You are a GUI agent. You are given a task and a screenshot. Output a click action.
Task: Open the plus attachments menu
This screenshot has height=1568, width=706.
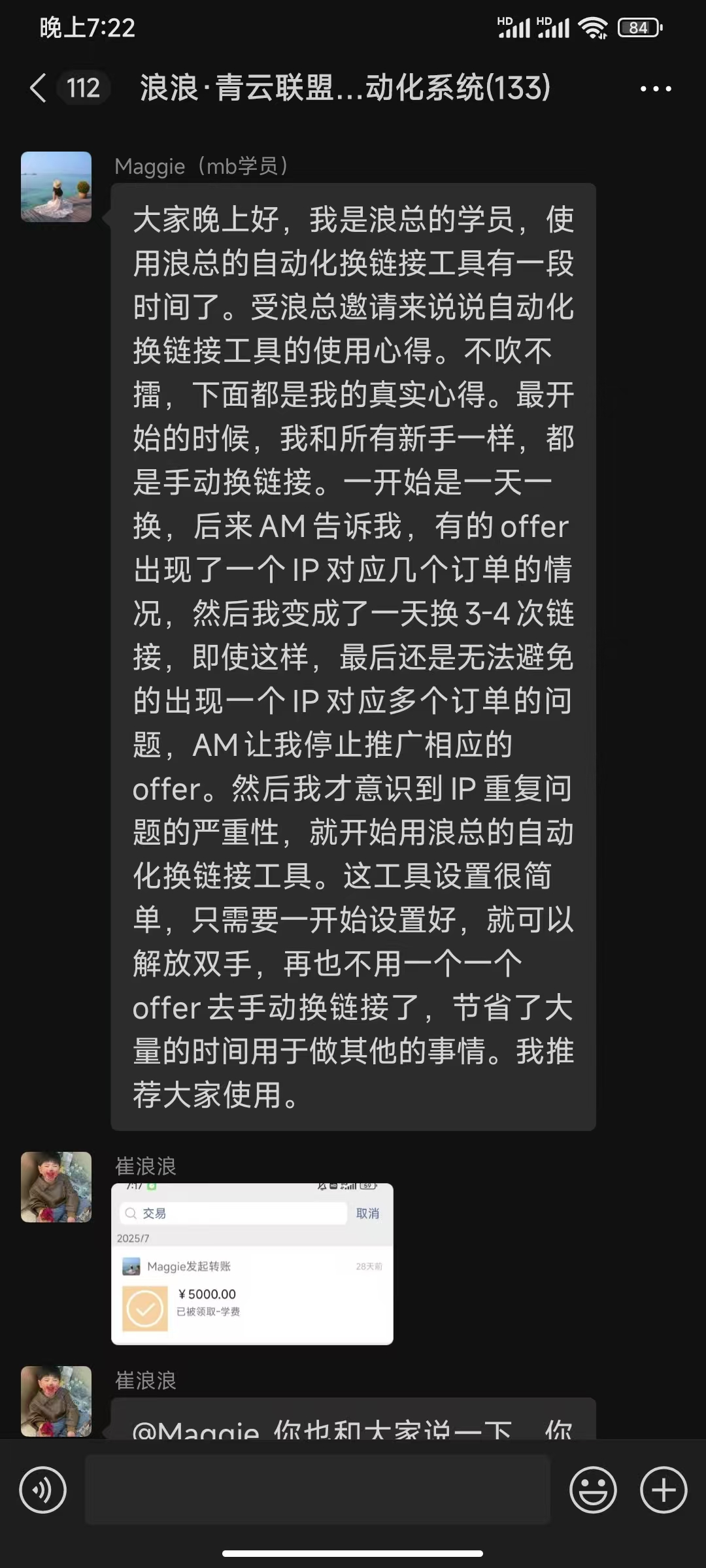[x=664, y=1490]
